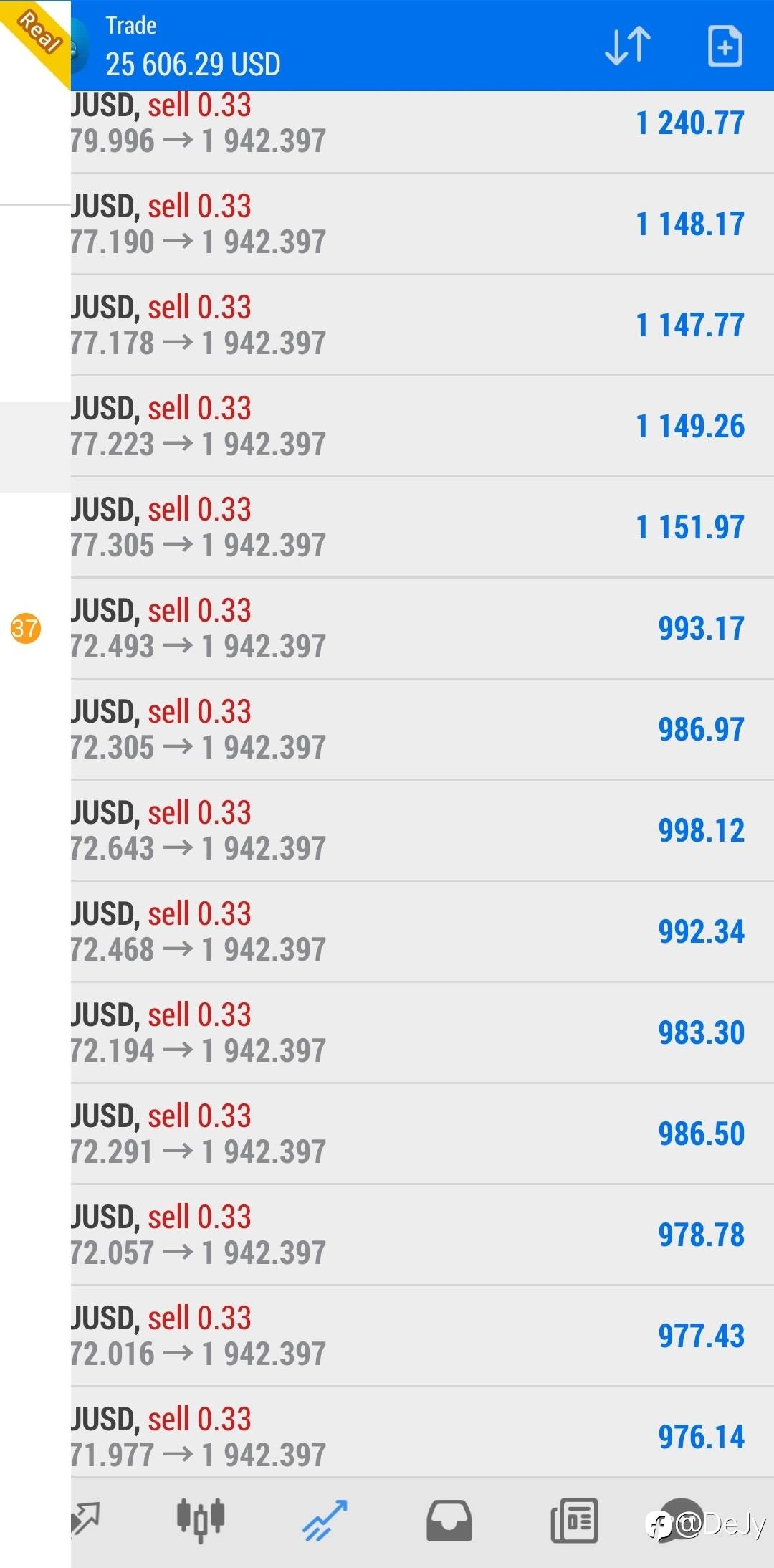Open the sort order options icon

pyautogui.click(x=628, y=47)
